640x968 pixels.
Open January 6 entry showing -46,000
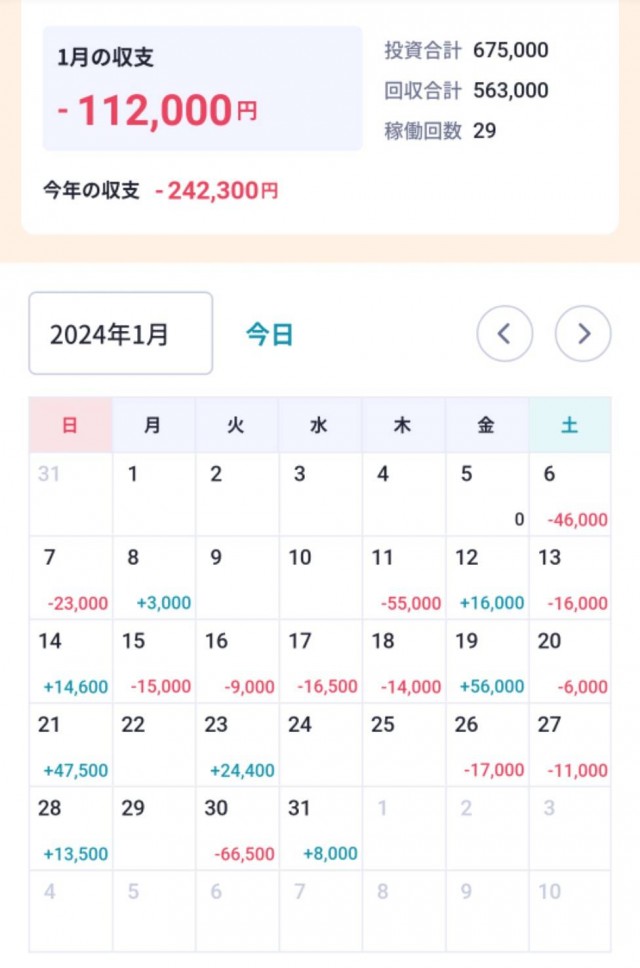click(570, 495)
